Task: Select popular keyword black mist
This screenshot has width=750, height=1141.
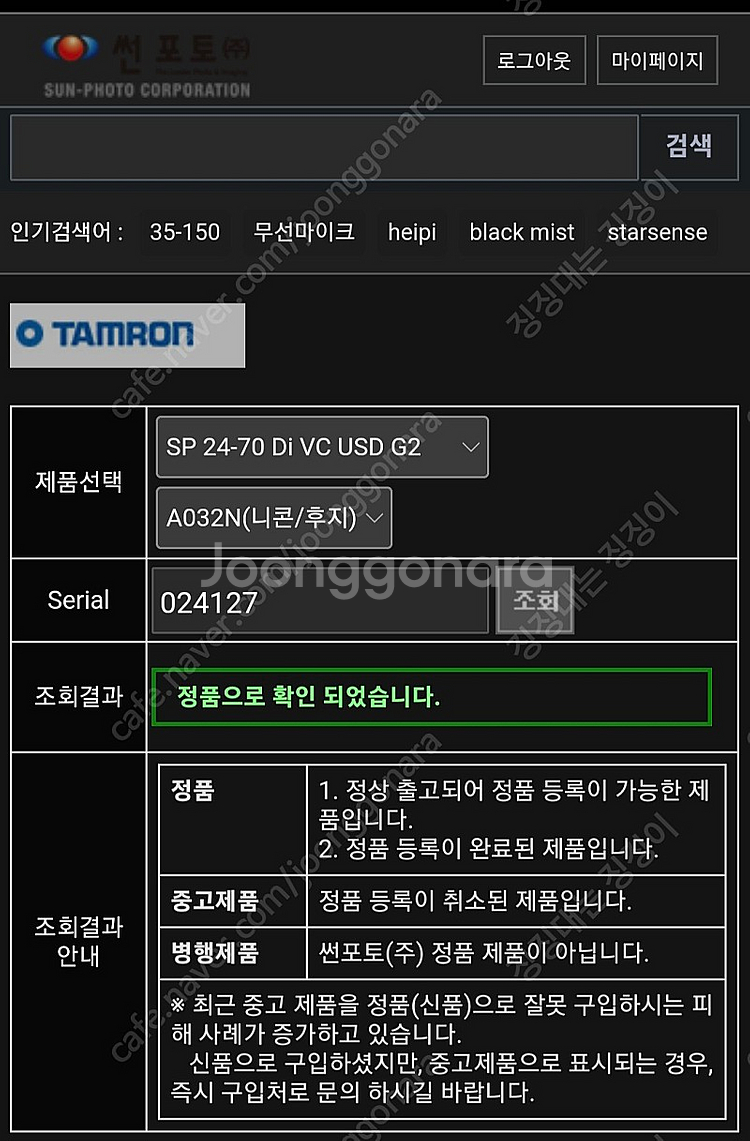Action: [522, 232]
